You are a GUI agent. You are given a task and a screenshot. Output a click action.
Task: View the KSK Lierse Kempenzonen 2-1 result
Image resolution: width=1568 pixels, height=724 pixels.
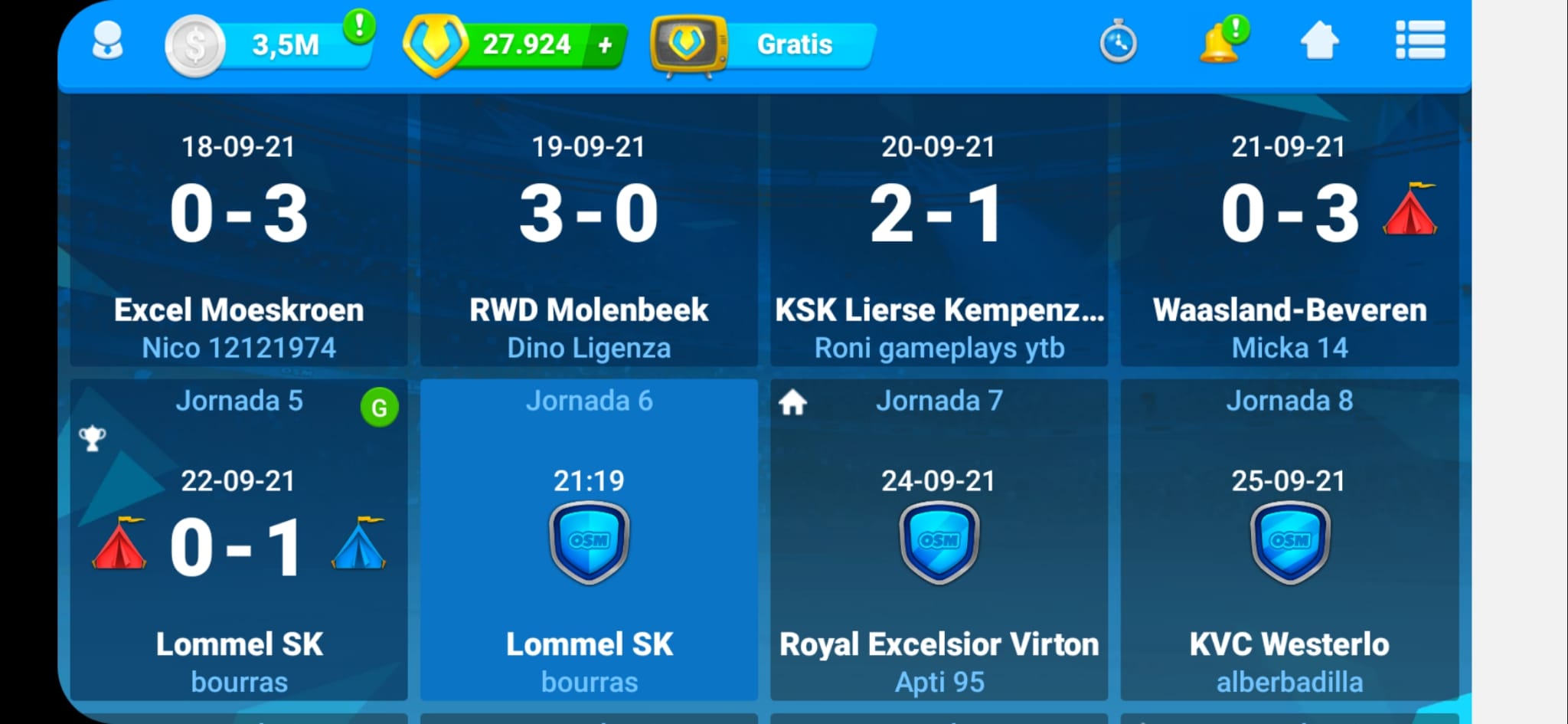pos(939,230)
